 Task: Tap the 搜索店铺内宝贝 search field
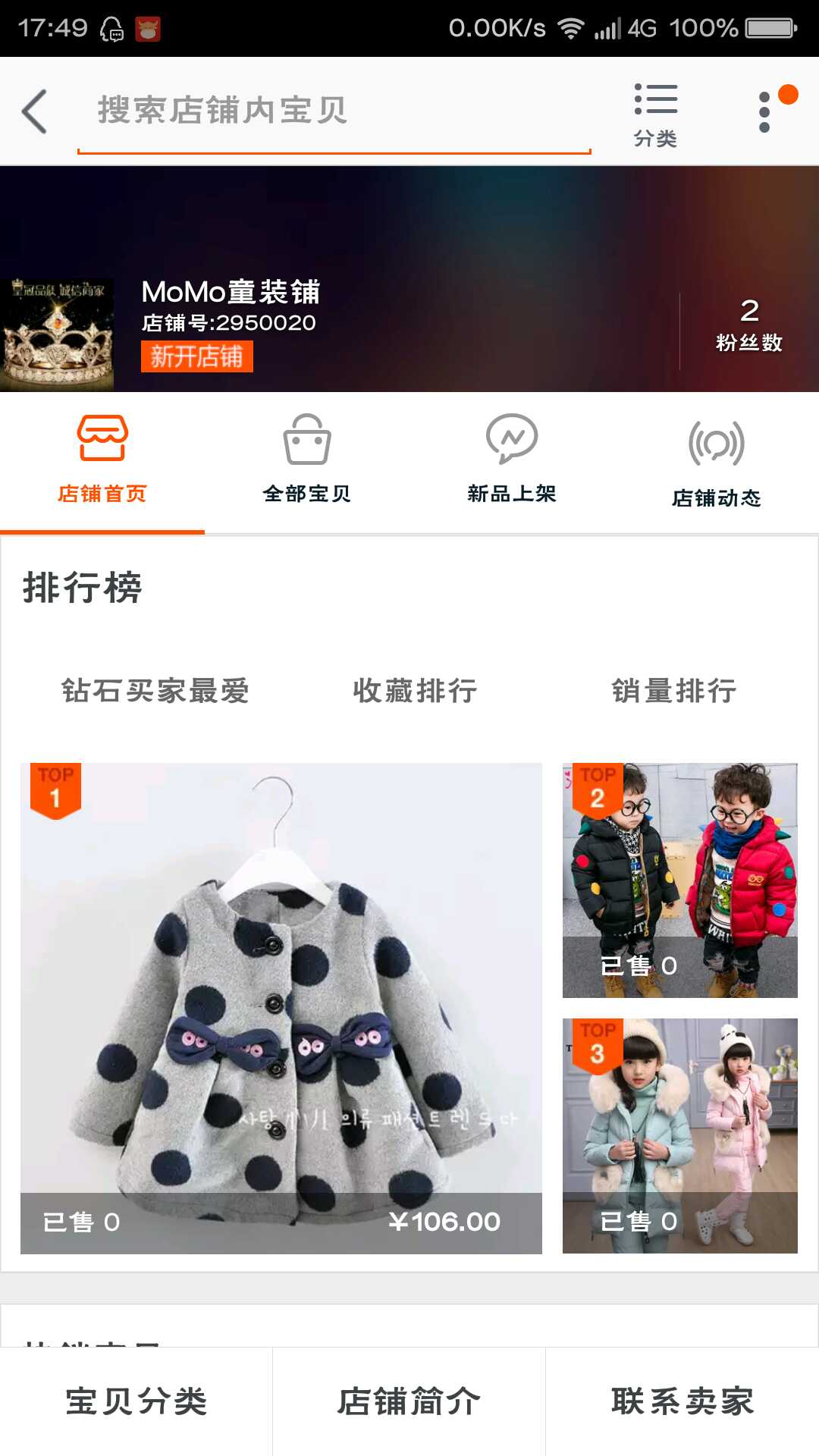pyautogui.click(x=334, y=111)
